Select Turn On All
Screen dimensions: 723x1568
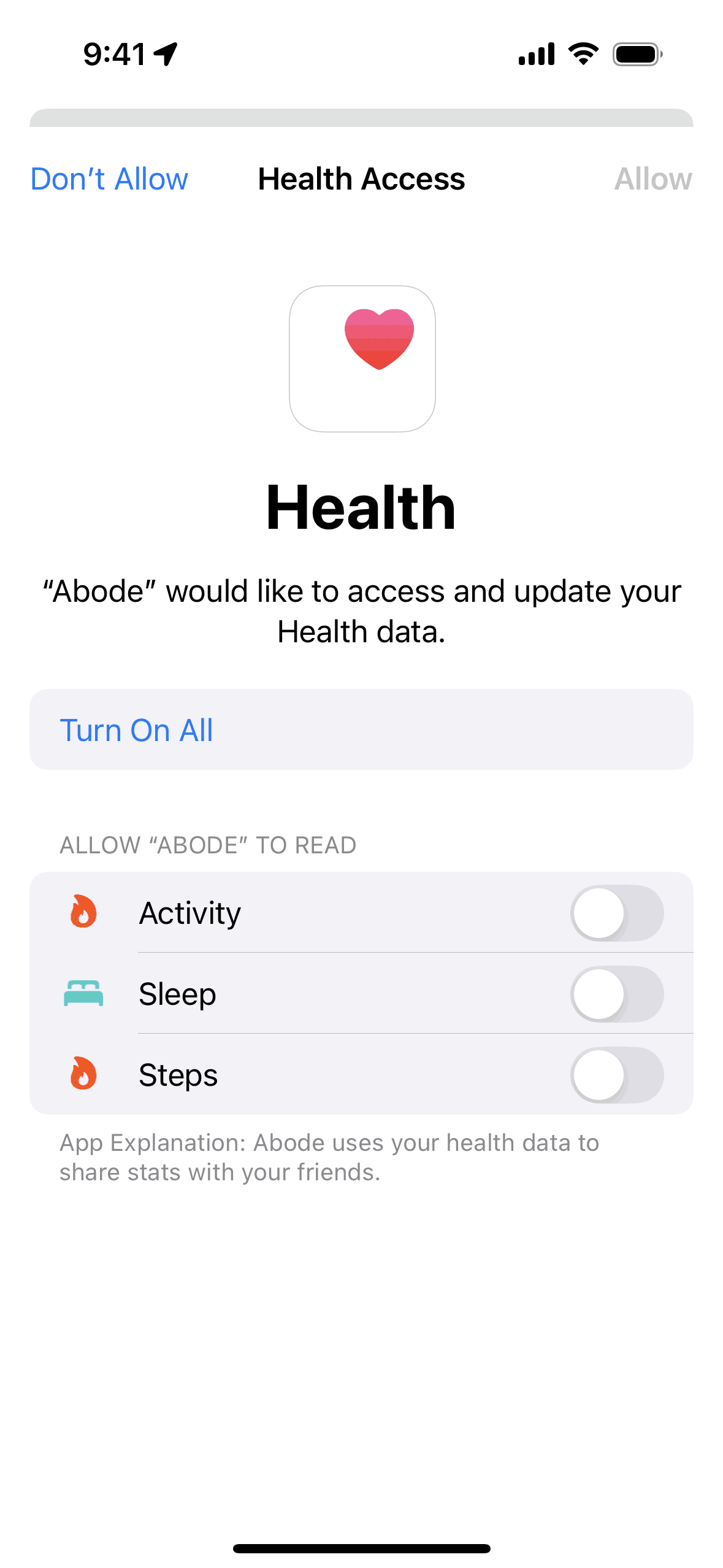pyautogui.click(x=136, y=730)
